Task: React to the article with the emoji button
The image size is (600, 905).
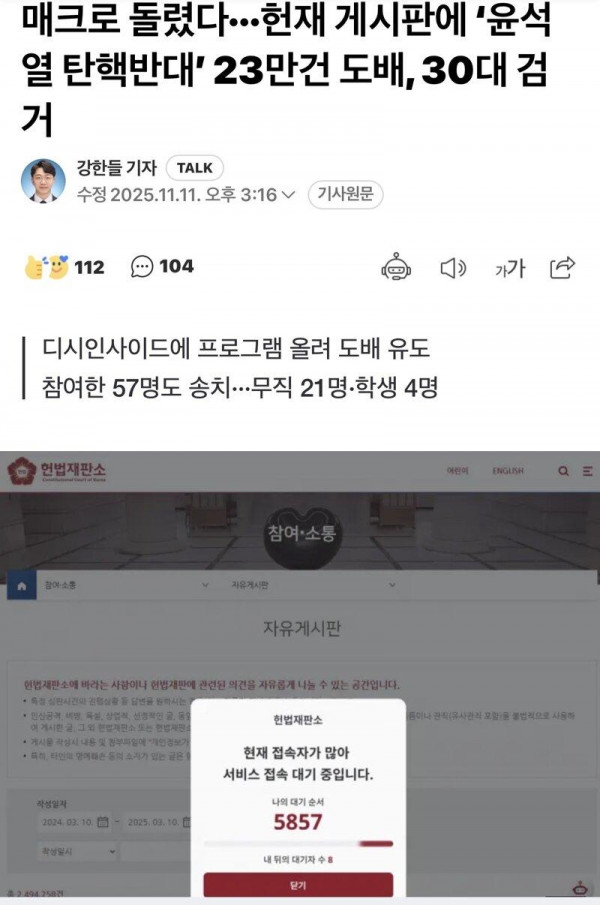Action: click(52, 267)
